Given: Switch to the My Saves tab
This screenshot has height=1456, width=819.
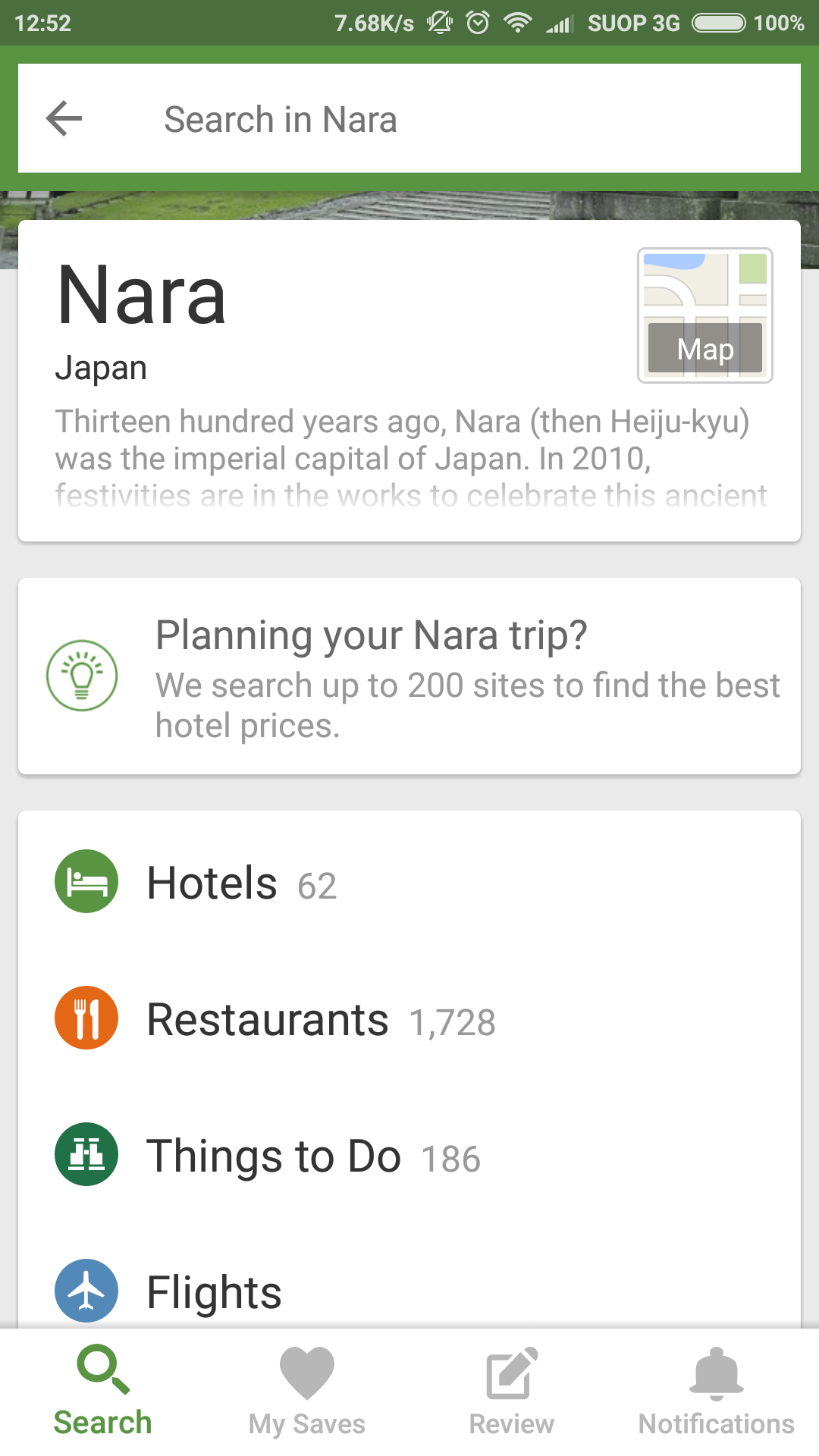Looking at the screenshot, I should (306, 1395).
